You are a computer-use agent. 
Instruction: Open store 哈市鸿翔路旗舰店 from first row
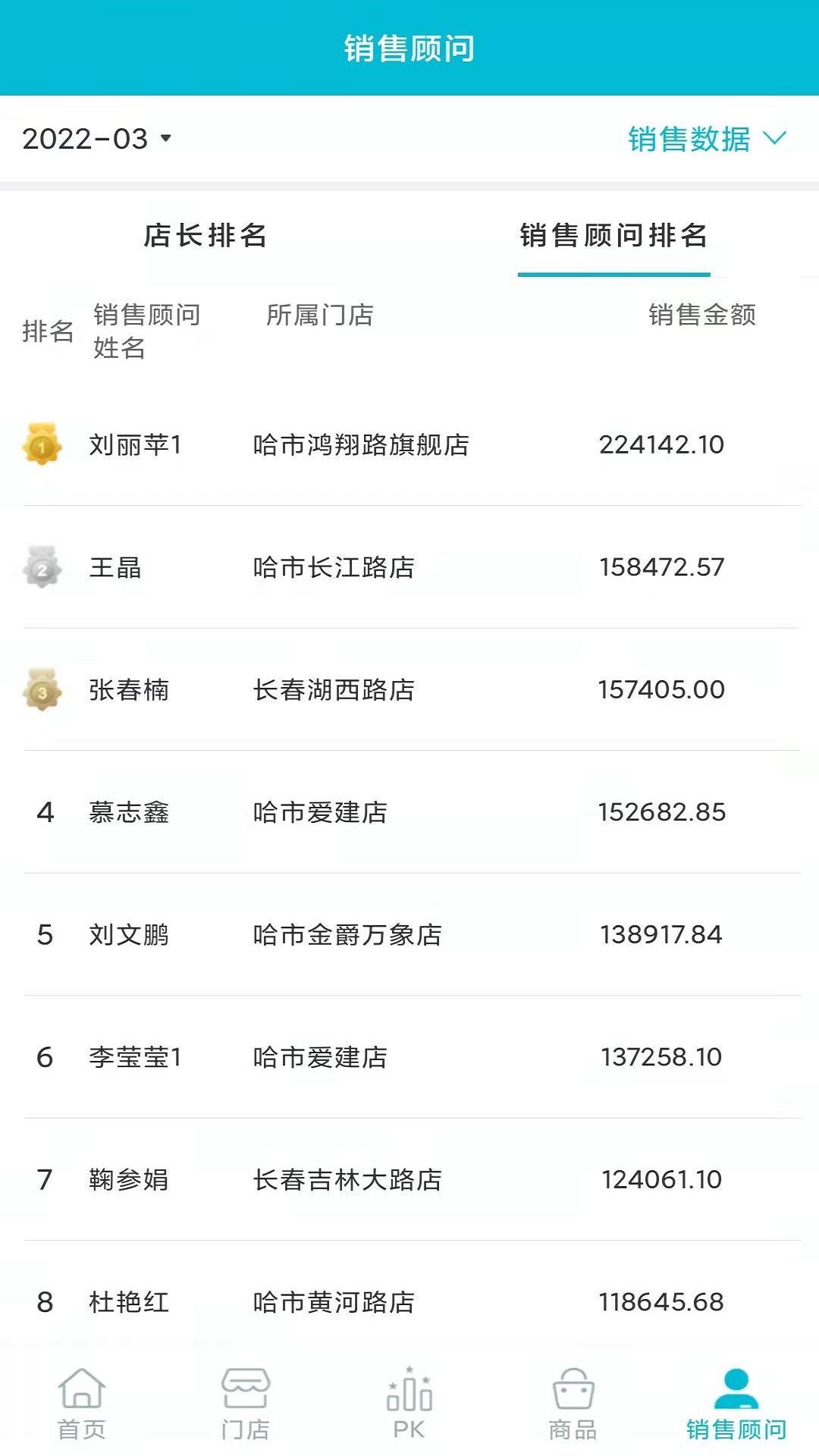pyautogui.click(x=360, y=447)
